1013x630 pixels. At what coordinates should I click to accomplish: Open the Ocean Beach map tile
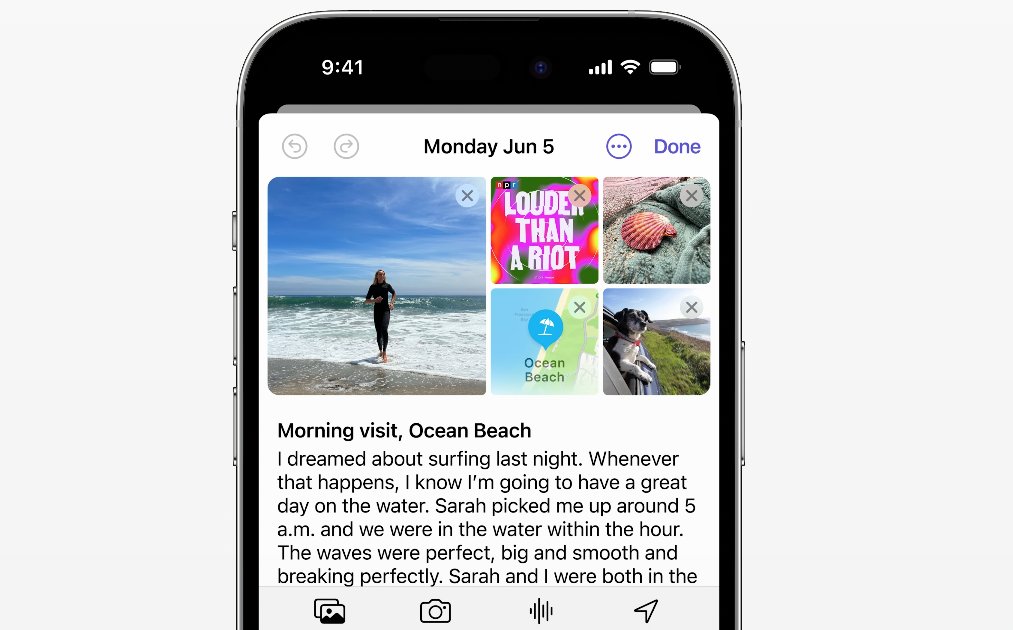pos(540,352)
